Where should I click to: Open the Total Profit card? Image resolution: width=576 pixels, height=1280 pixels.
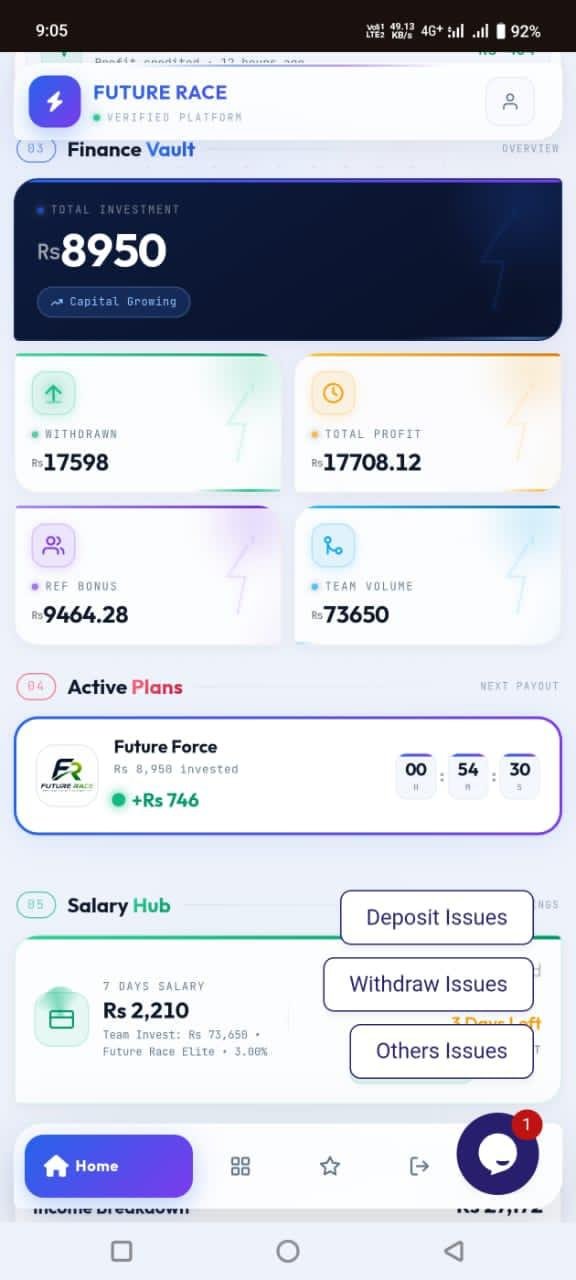(x=427, y=423)
